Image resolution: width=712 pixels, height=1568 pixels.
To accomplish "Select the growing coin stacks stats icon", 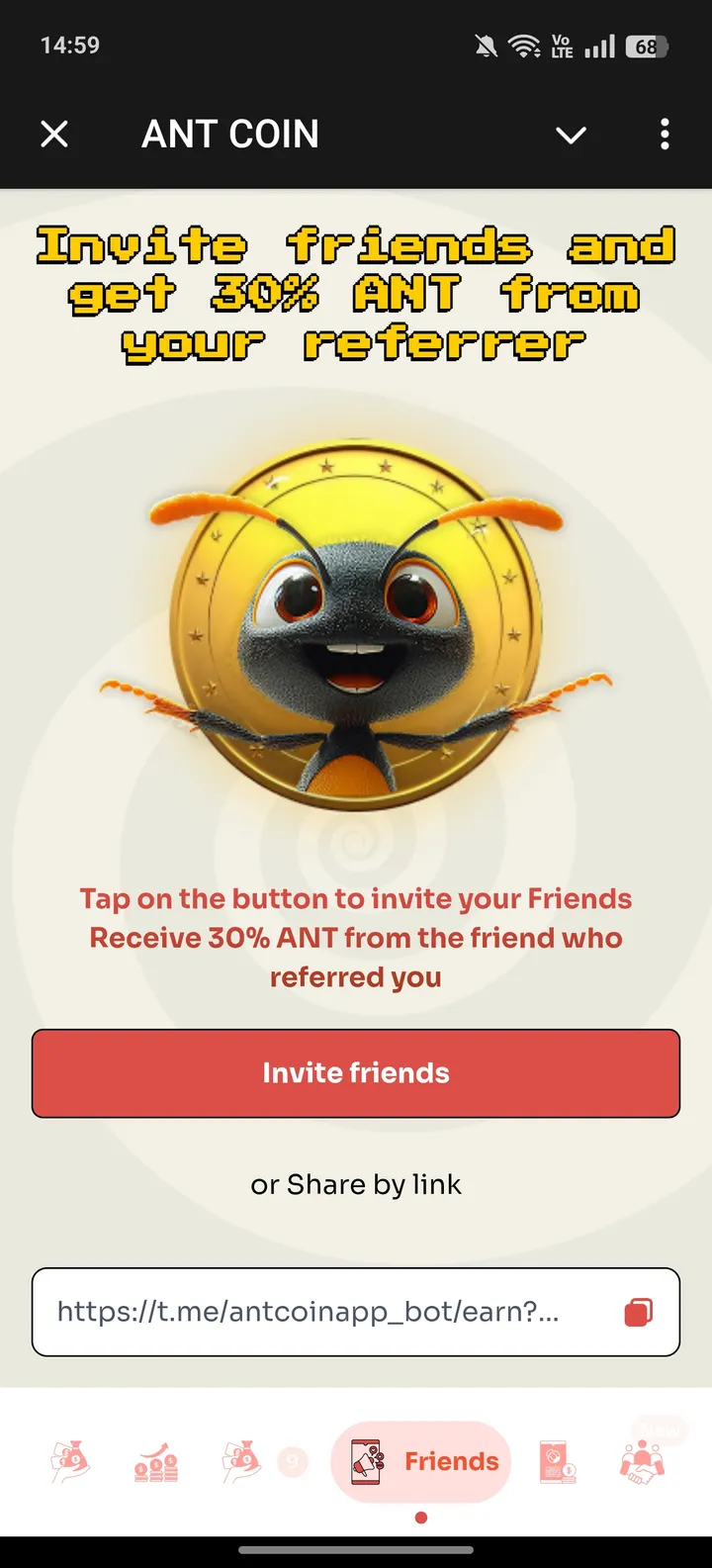I will pos(154,1461).
